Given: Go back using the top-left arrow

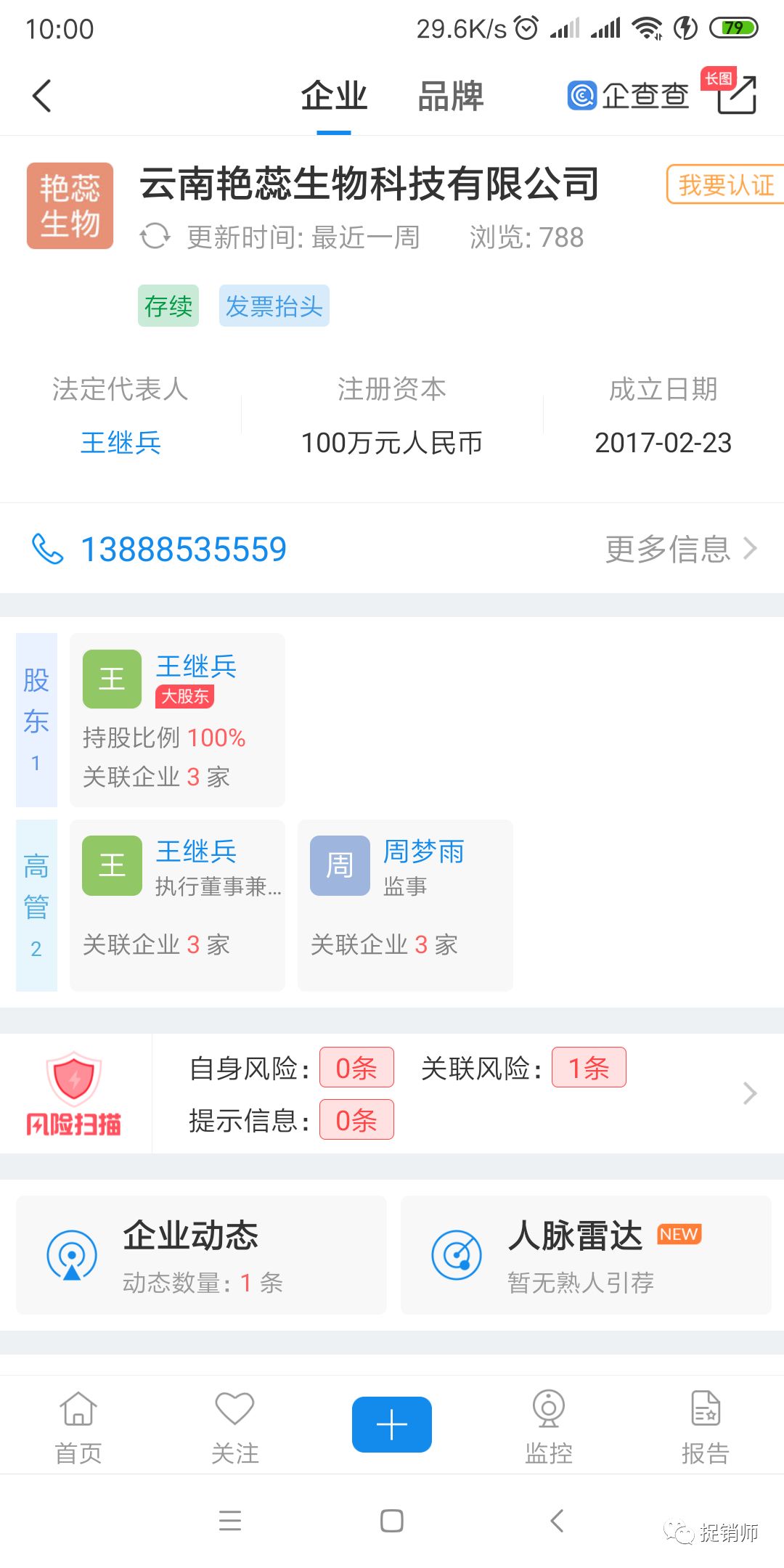Looking at the screenshot, I should tap(42, 96).
